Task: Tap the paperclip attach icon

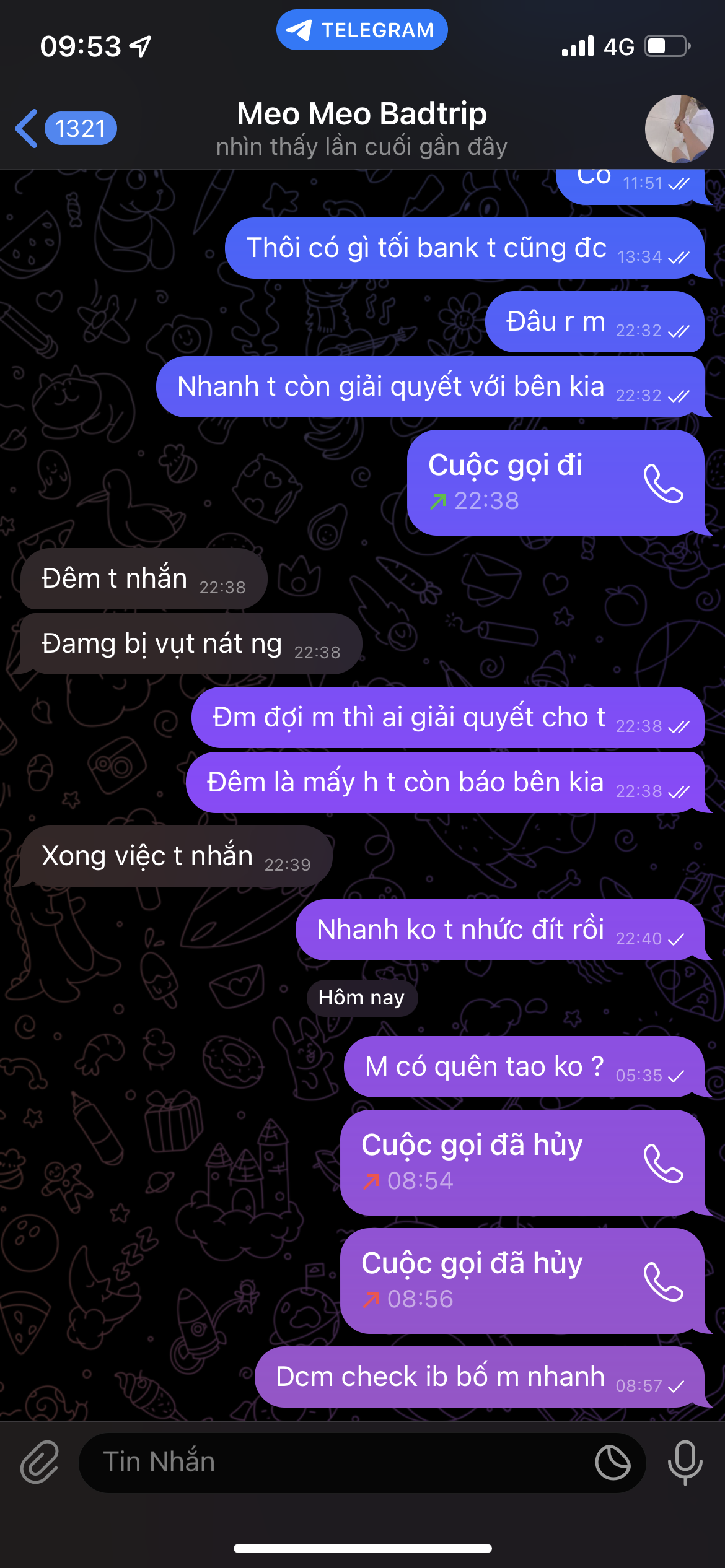Action: [40, 1462]
